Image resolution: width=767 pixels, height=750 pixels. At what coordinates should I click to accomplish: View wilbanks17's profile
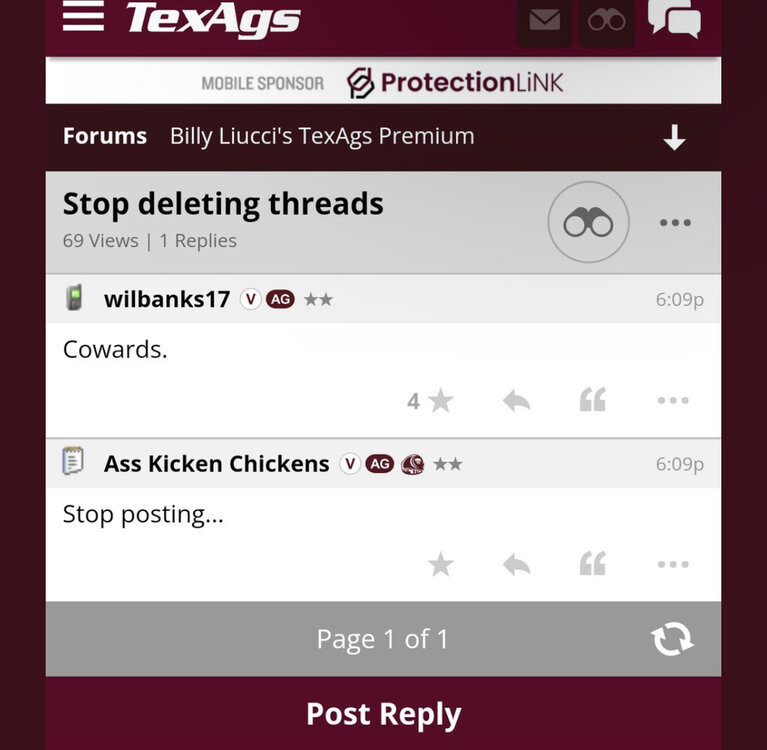pos(166,299)
